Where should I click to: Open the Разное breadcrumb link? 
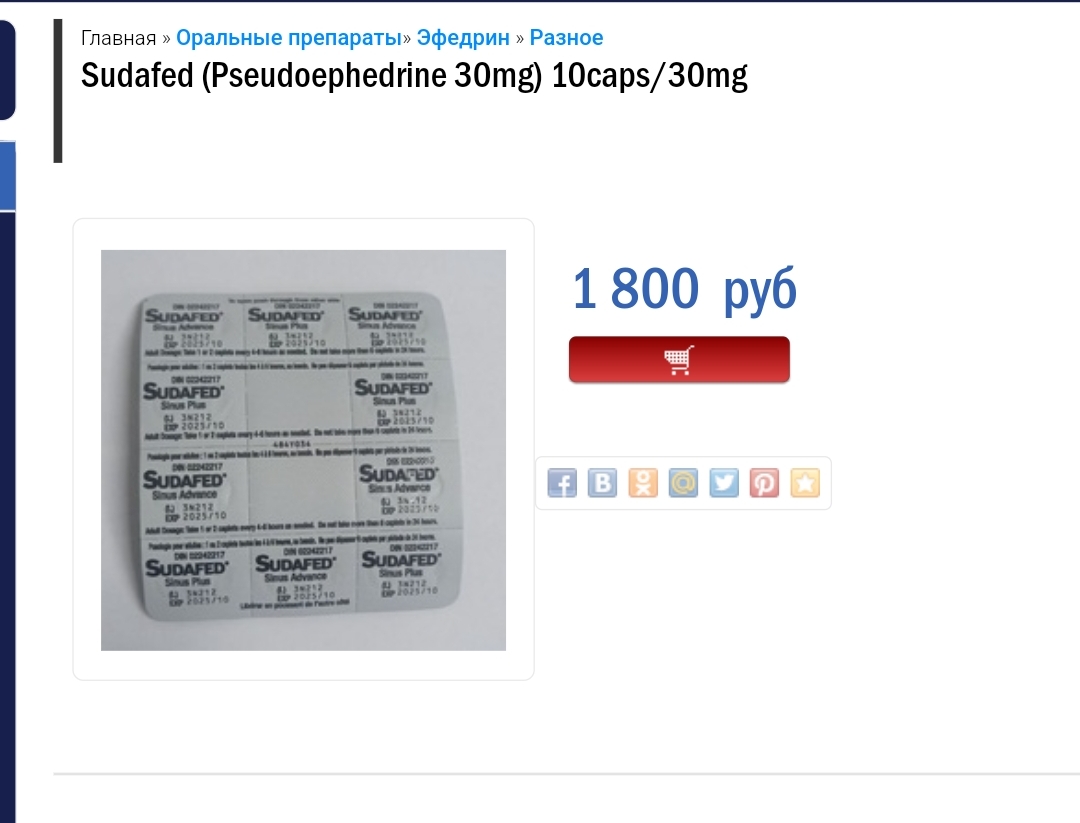coord(566,38)
